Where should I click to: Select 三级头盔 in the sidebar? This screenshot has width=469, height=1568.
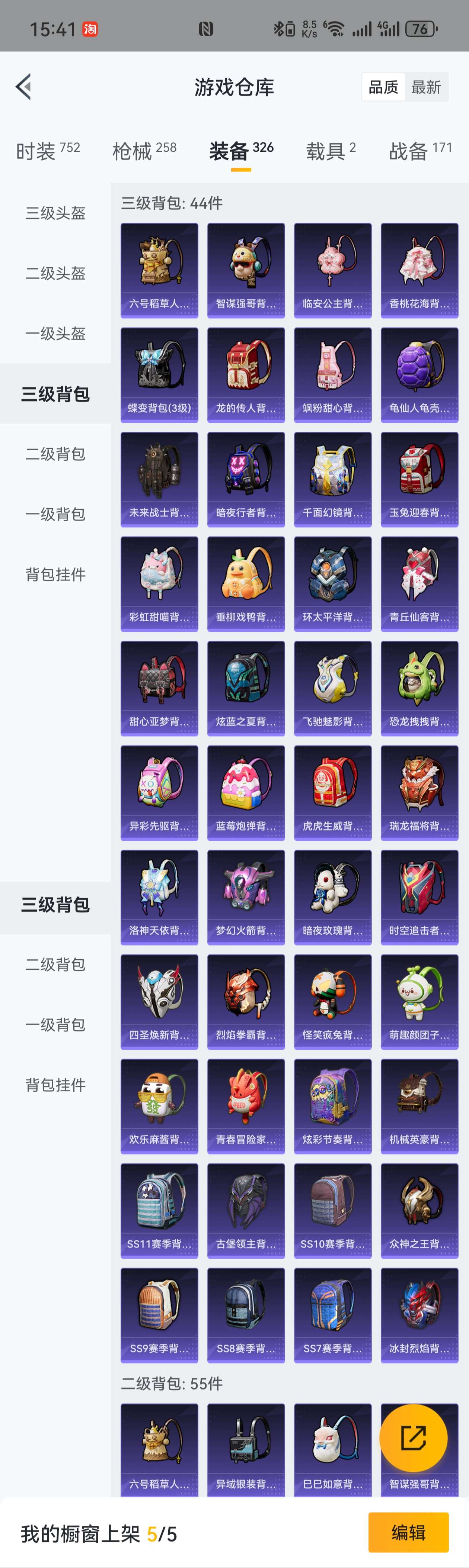coord(55,213)
